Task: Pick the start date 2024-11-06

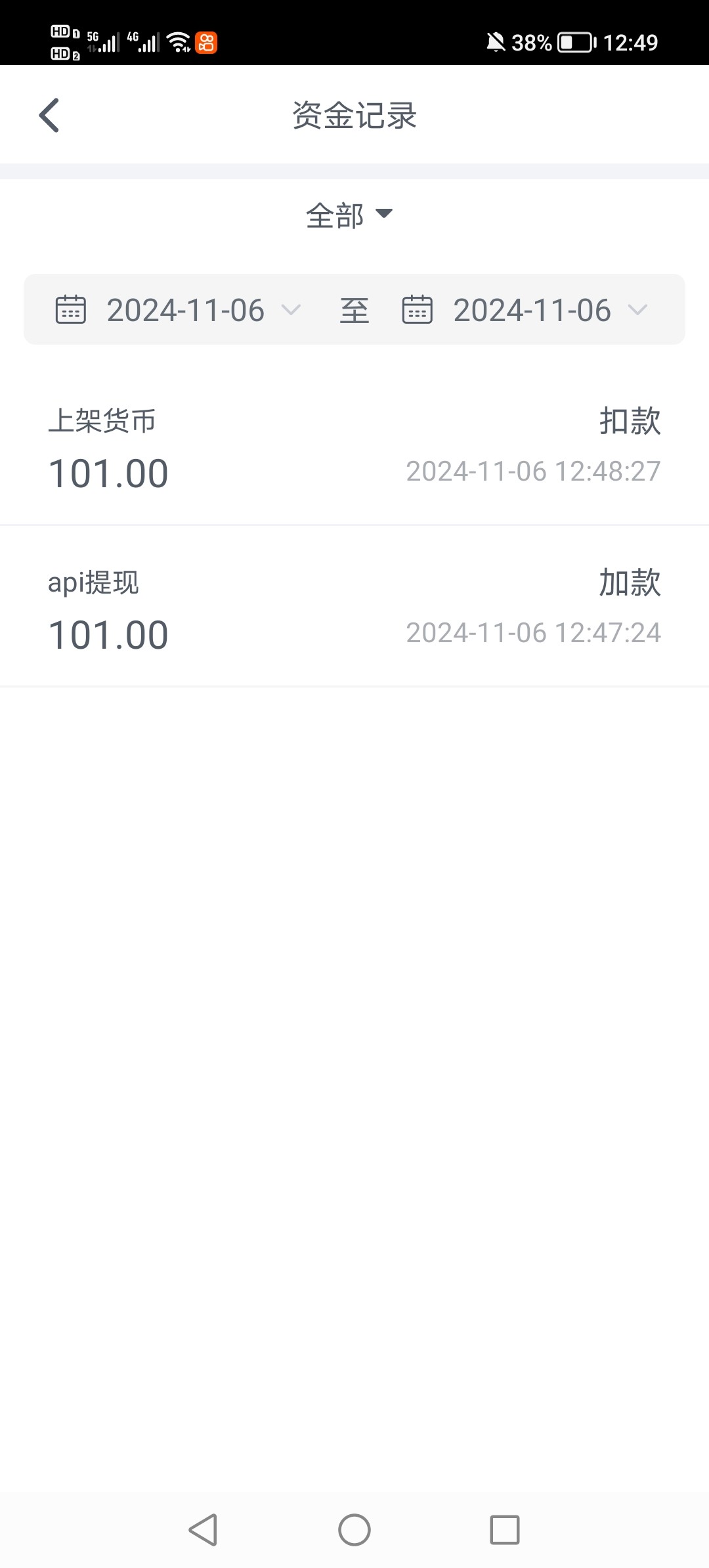Action: coord(179,310)
